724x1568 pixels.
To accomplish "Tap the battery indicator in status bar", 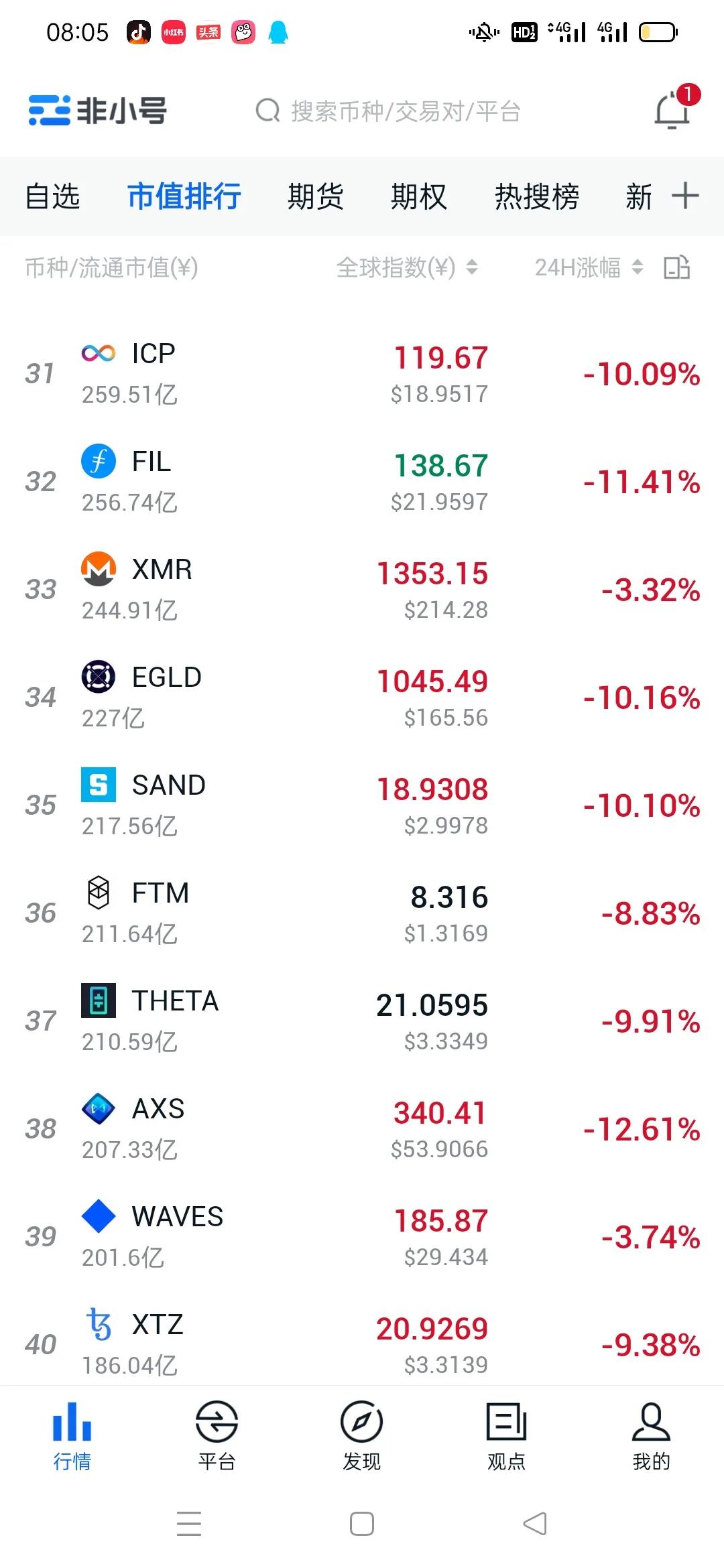I will click(x=658, y=30).
